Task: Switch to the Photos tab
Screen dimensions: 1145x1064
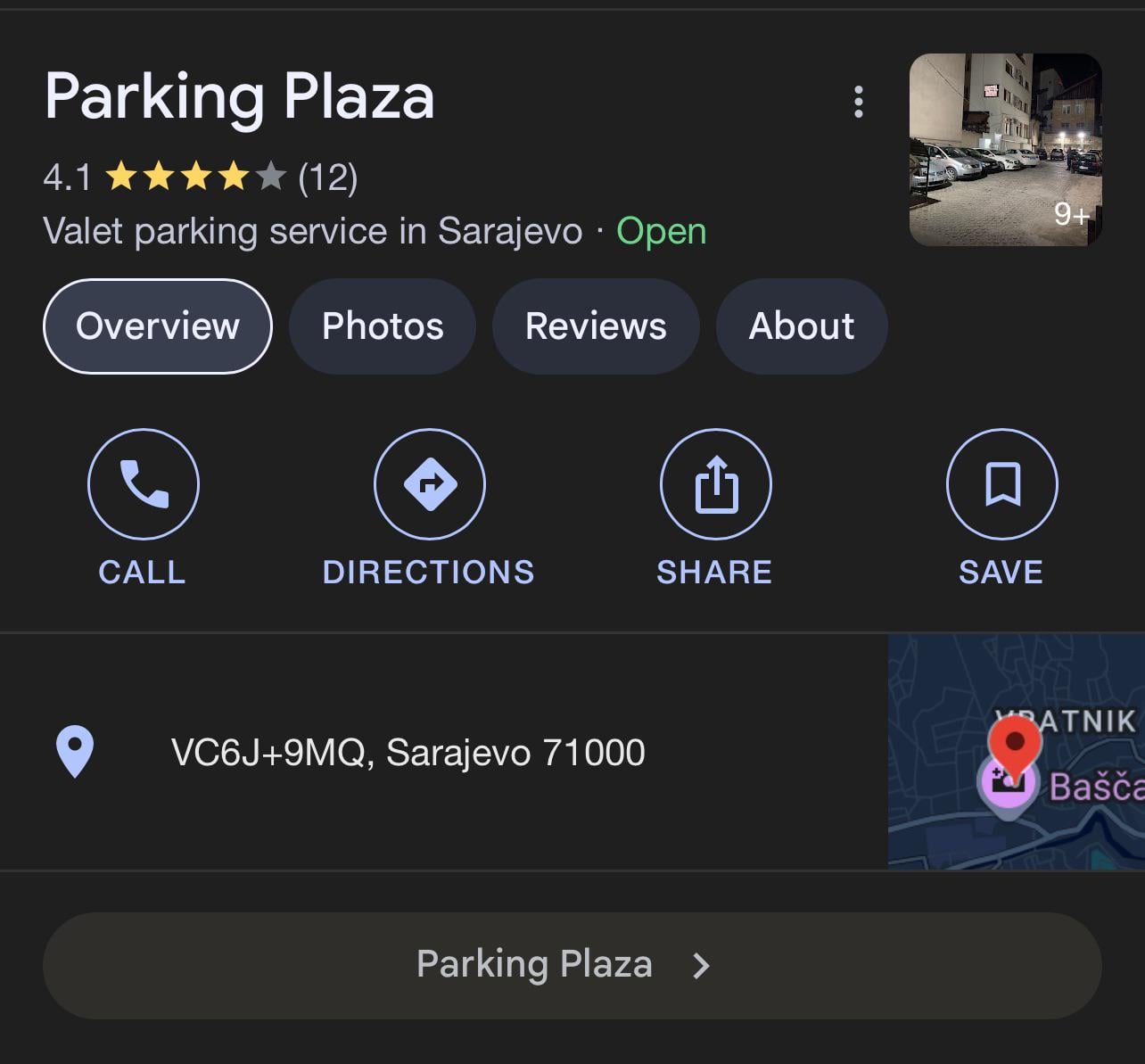Action: (383, 326)
